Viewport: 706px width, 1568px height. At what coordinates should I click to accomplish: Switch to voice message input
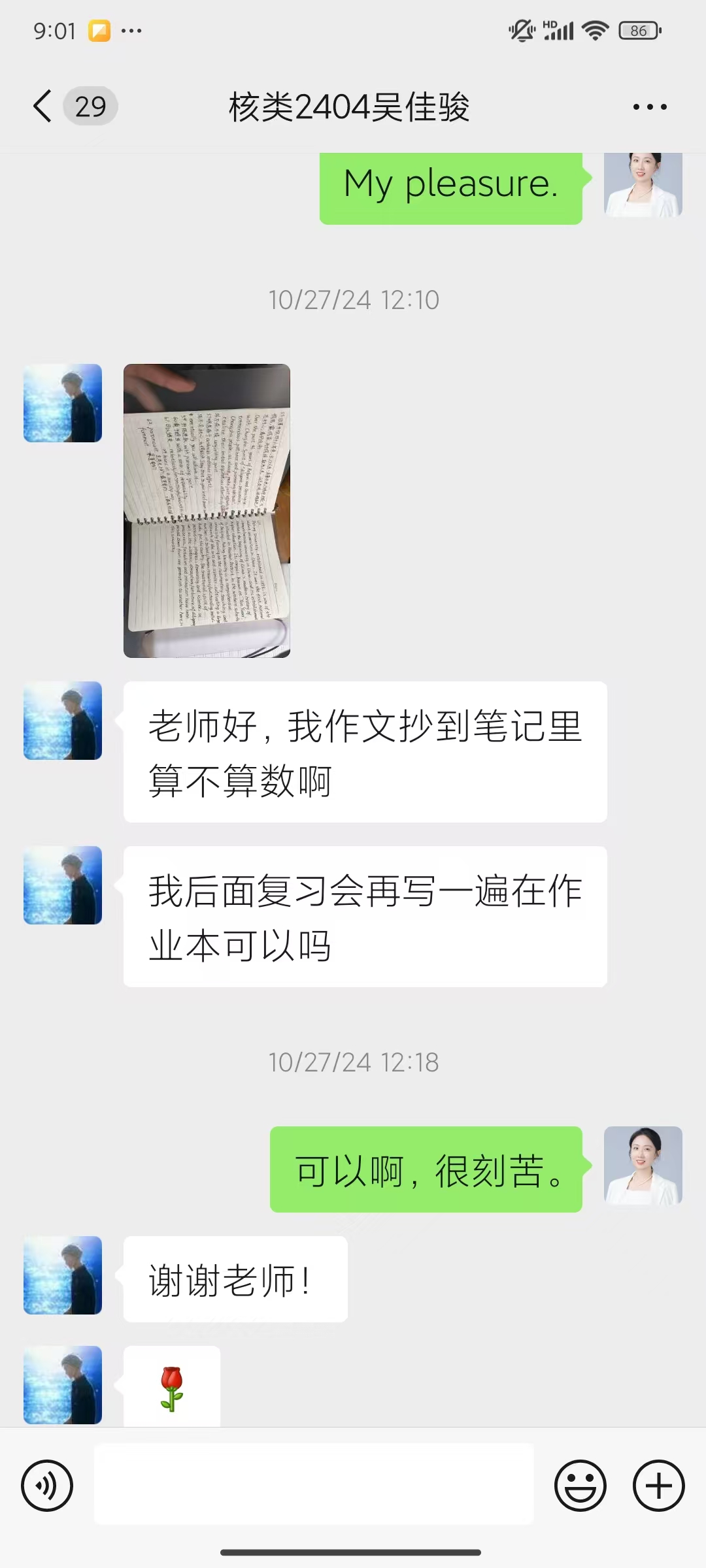tap(47, 1485)
